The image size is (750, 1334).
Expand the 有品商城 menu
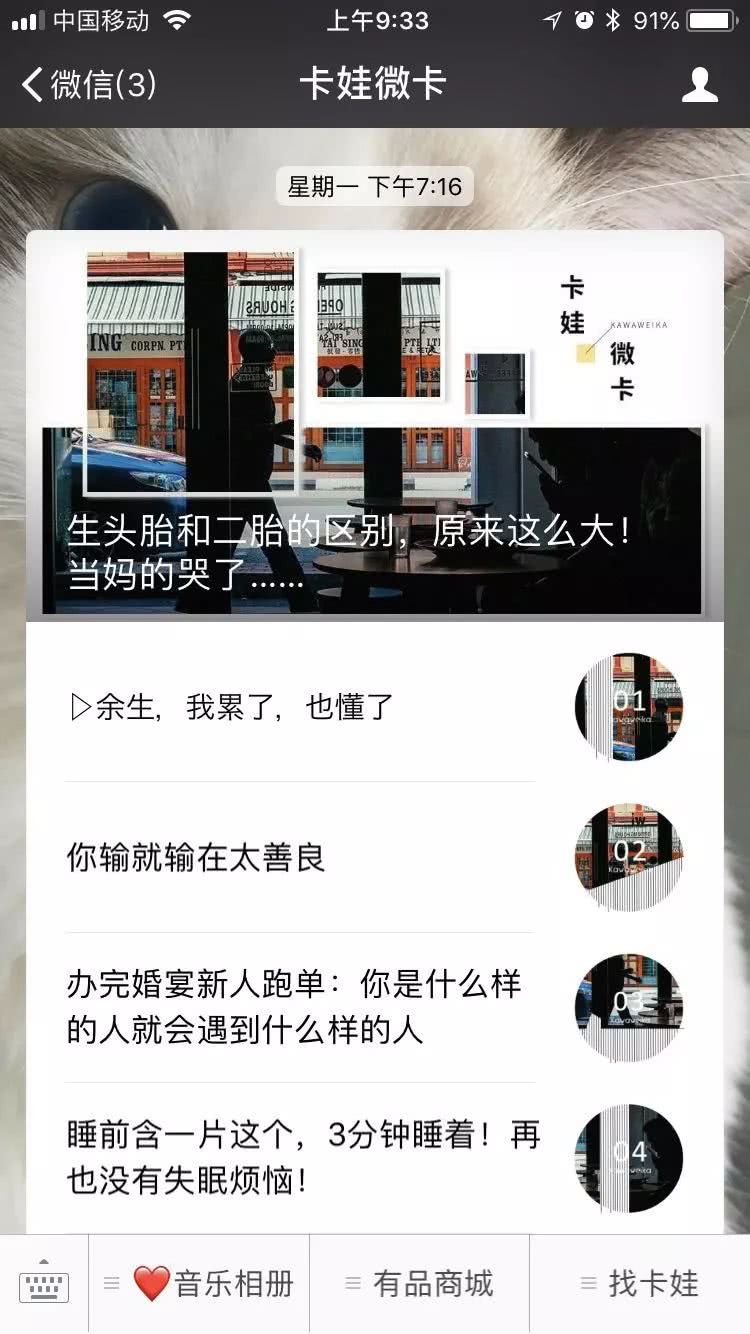[x=419, y=1284]
